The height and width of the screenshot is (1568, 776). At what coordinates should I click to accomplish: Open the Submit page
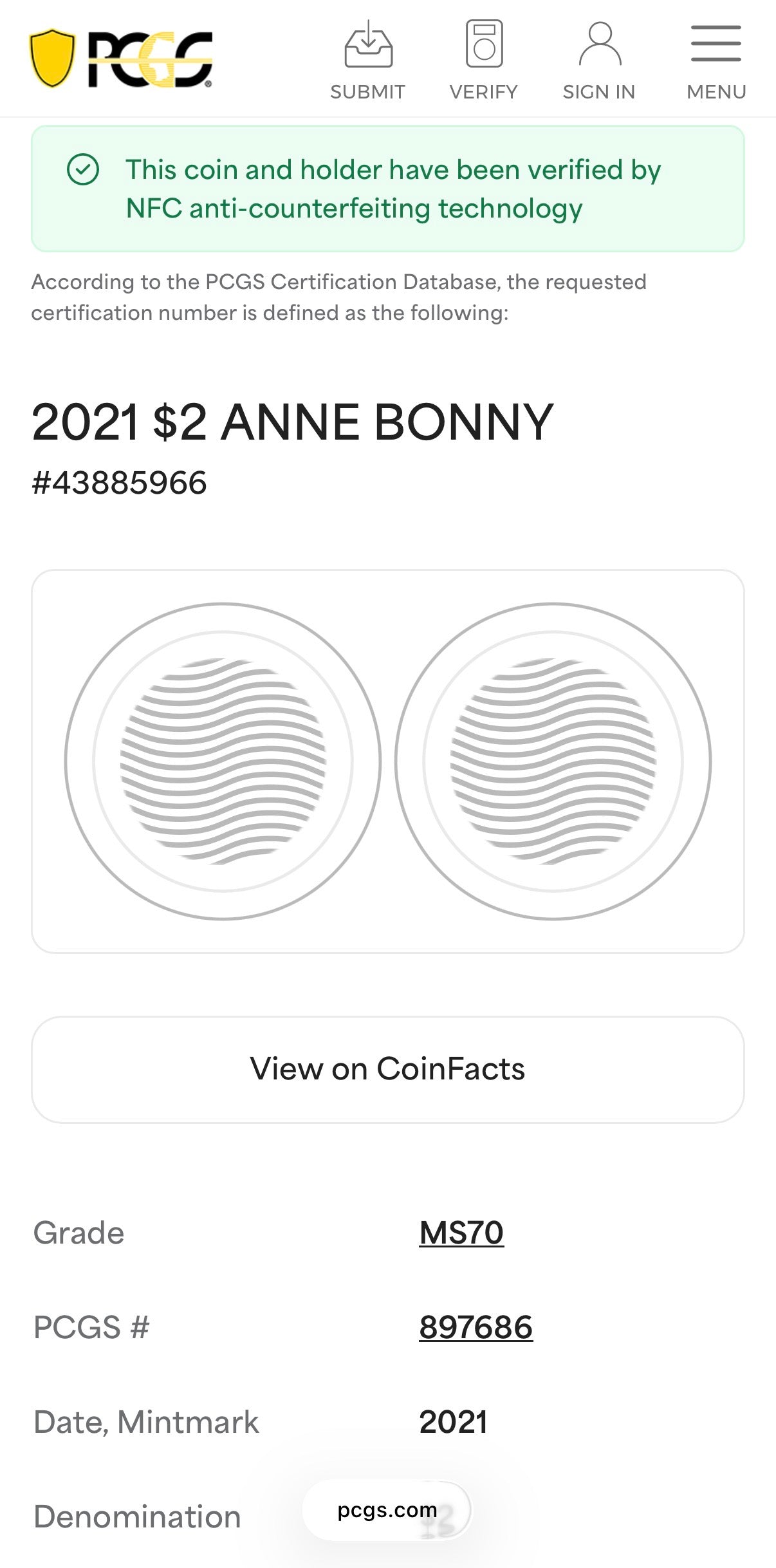[368, 61]
